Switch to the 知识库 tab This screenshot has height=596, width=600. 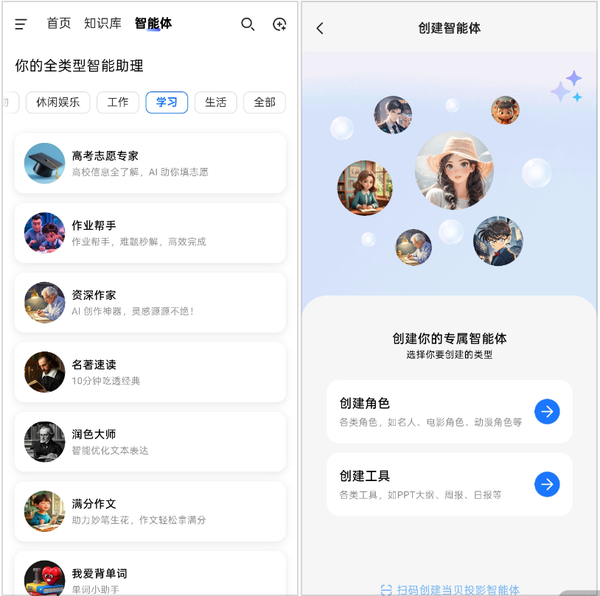coord(103,23)
